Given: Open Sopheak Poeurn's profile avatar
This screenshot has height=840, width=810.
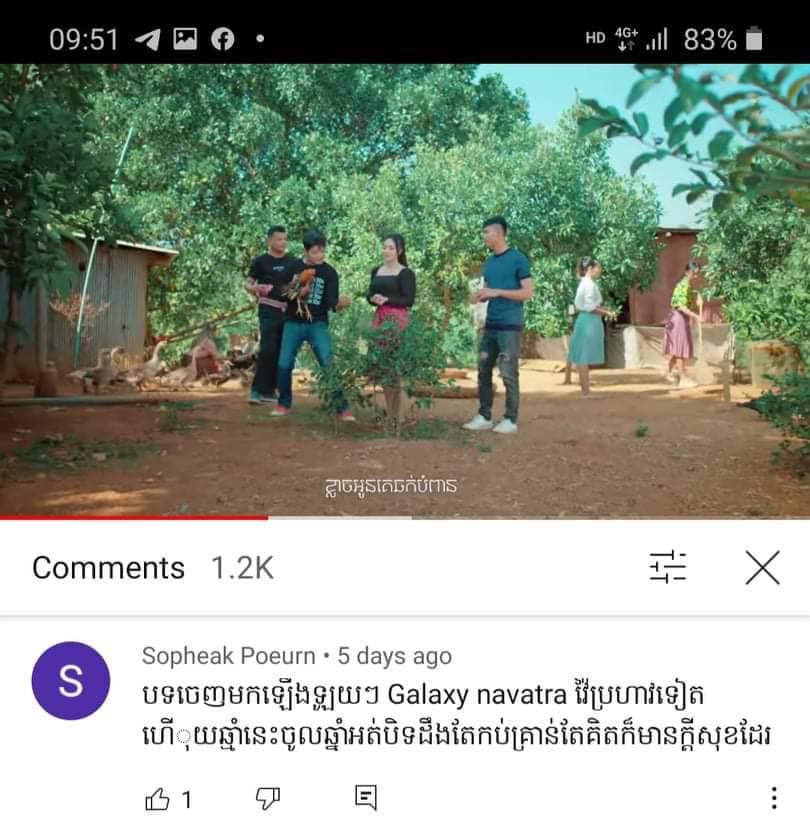Looking at the screenshot, I should 71,680.
